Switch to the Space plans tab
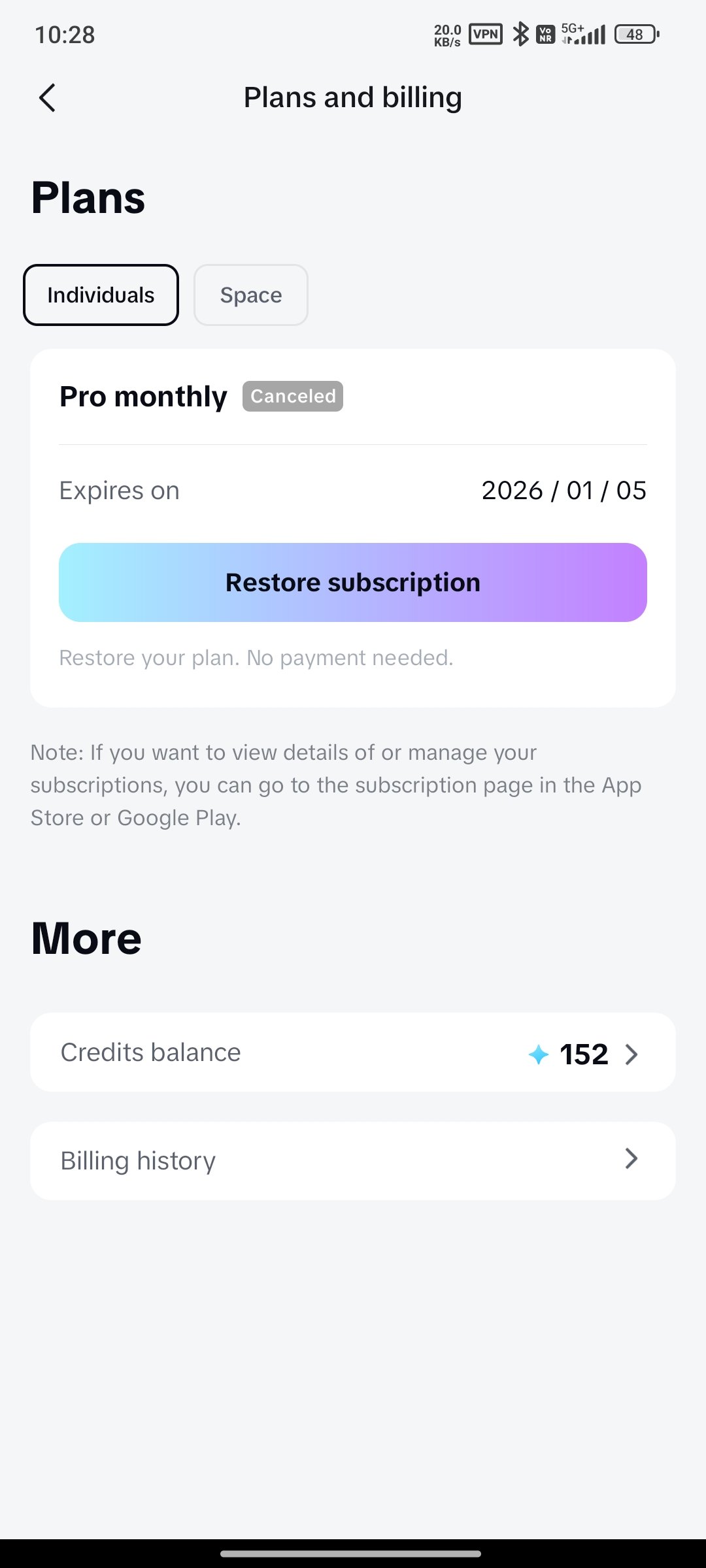Image resolution: width=706 pixels, height=1568 pixels. click(251, 295)
